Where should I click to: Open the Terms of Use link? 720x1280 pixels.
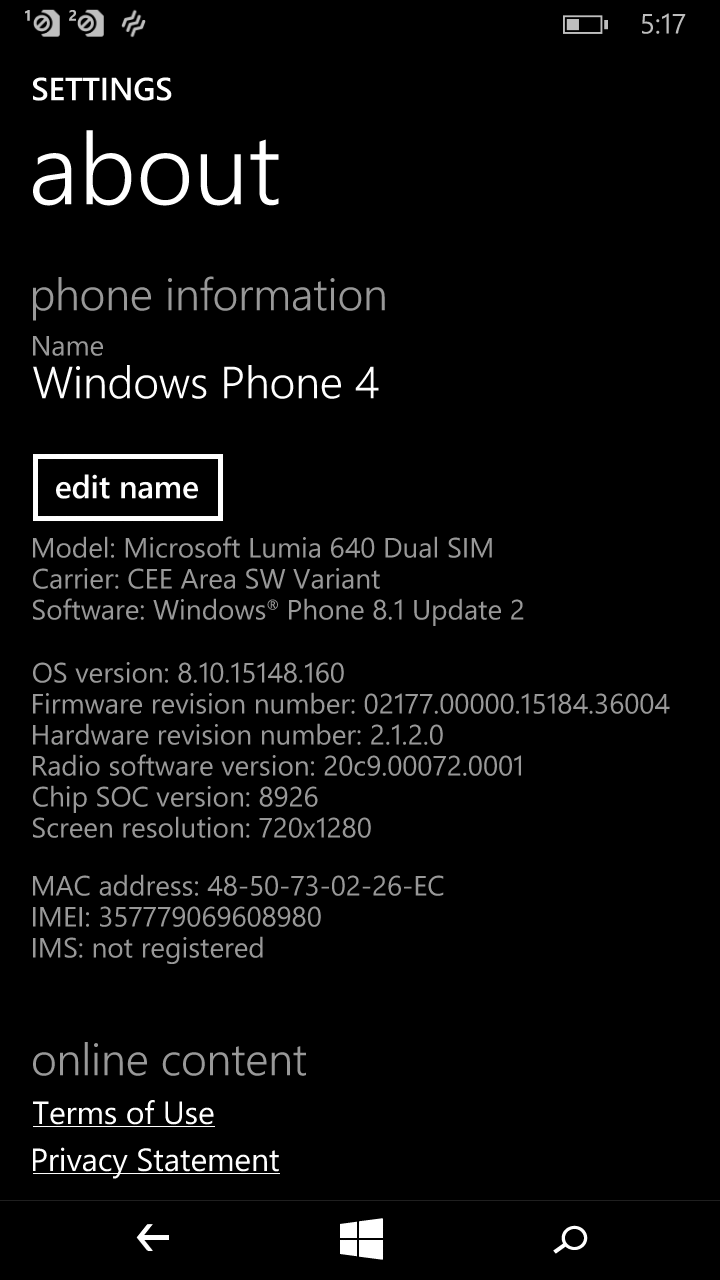click(x=123, y=1113)
